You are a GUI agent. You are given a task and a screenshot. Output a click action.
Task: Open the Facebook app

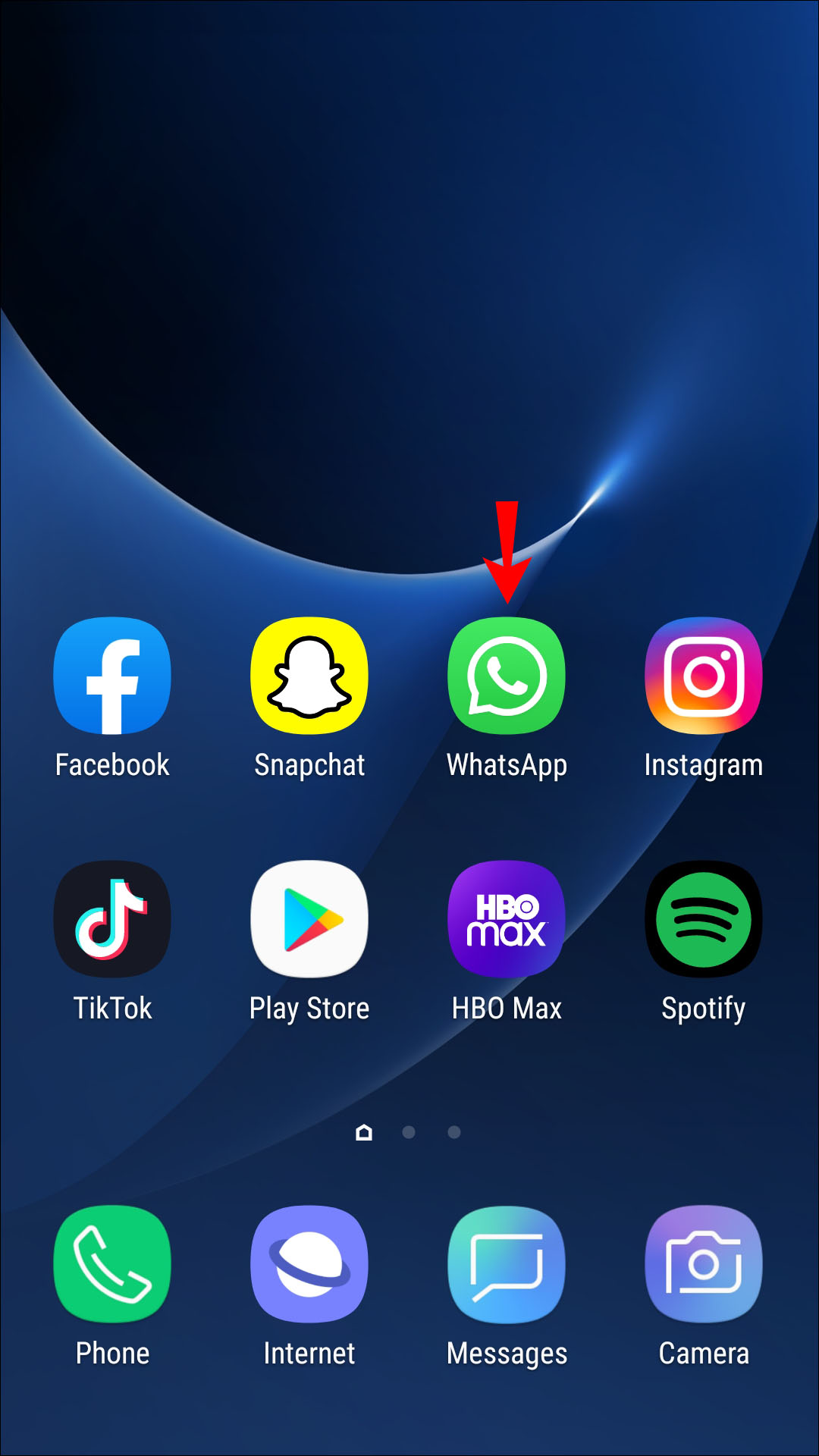(112, 676)
